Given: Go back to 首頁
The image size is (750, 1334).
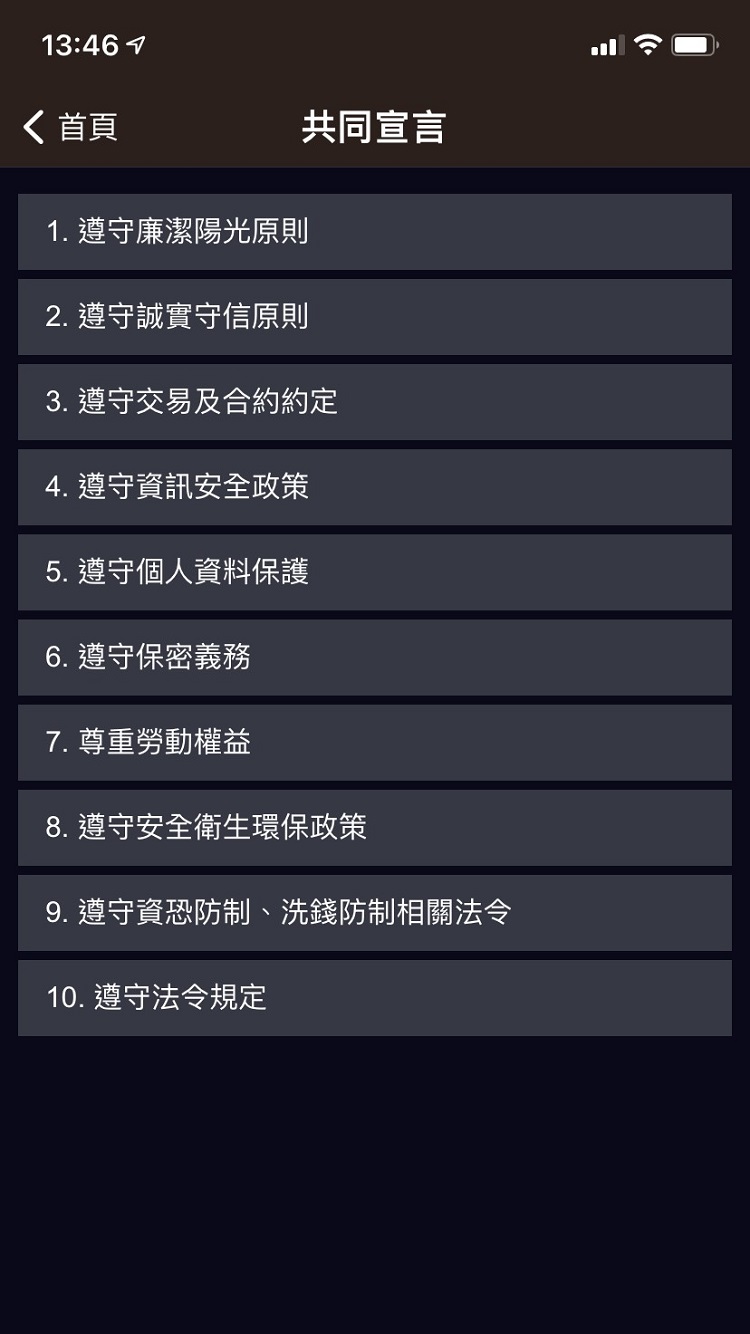Looking at the screenshot, I should pos(70,127).
